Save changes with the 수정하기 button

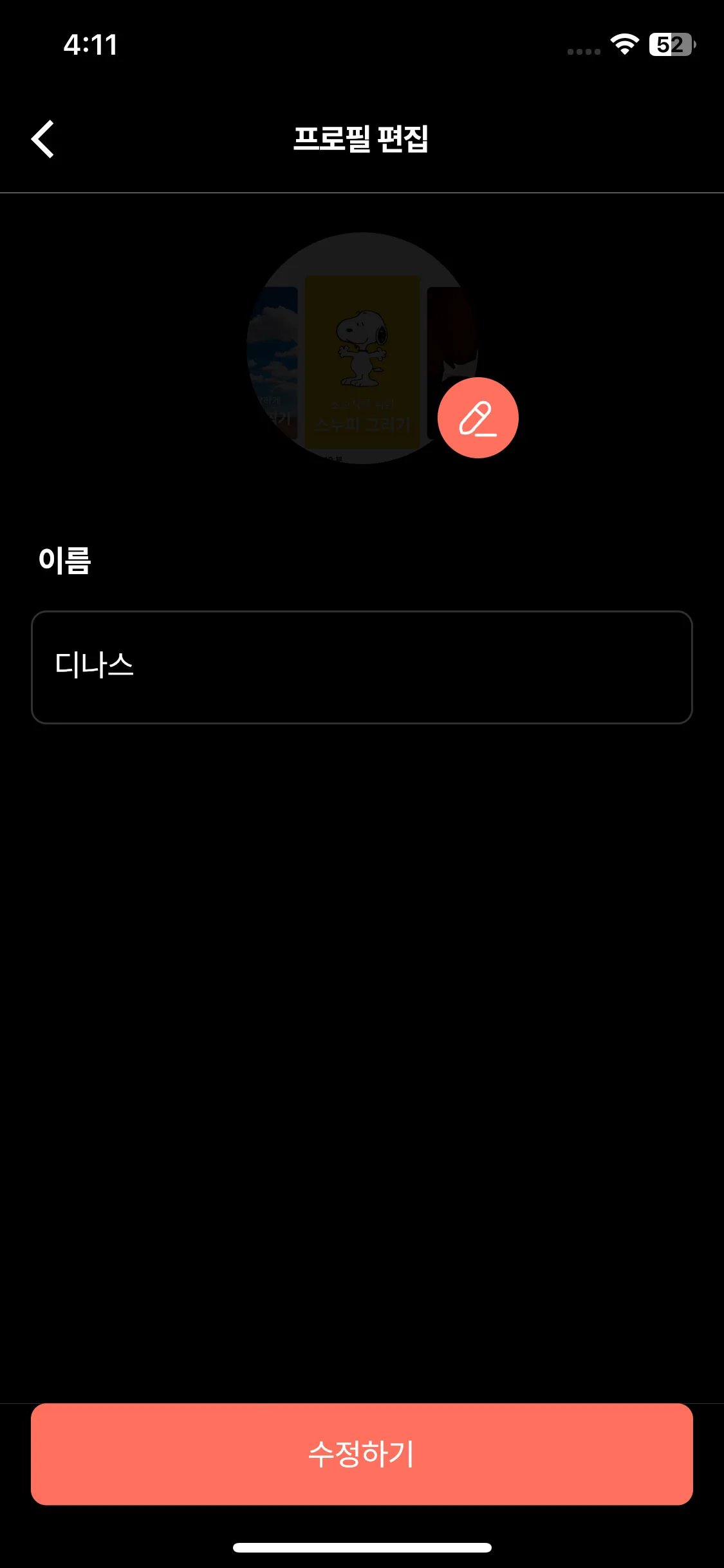(362, 1454)
